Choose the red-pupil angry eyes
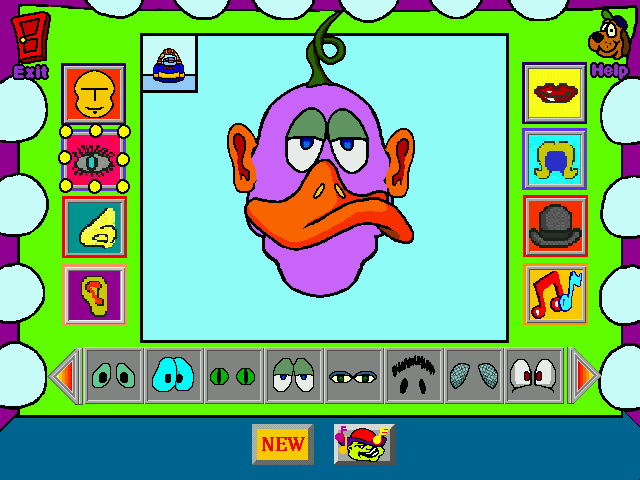This screenshot has width=640, height=480. (x=534, y=376)
